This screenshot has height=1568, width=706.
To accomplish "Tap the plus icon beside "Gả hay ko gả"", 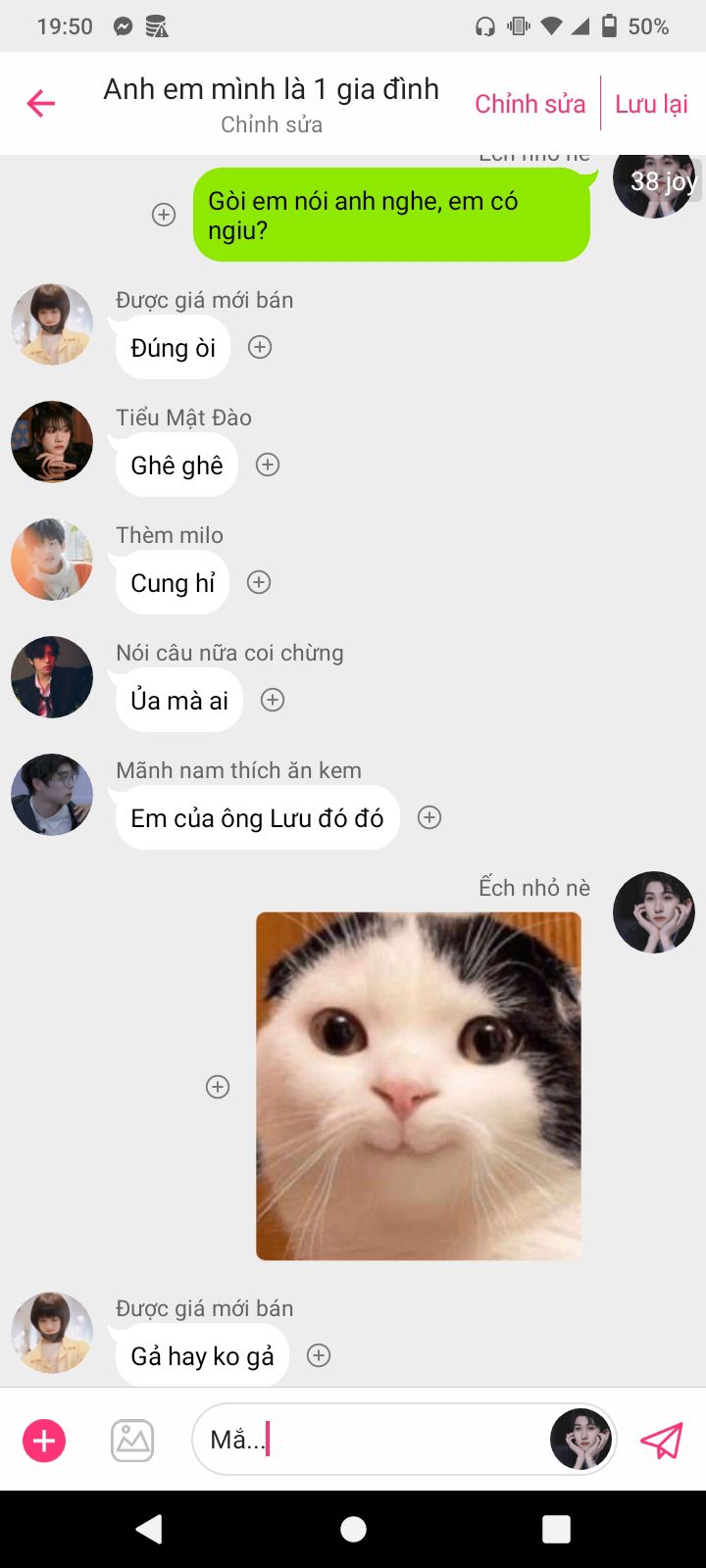I will 319,1355.
